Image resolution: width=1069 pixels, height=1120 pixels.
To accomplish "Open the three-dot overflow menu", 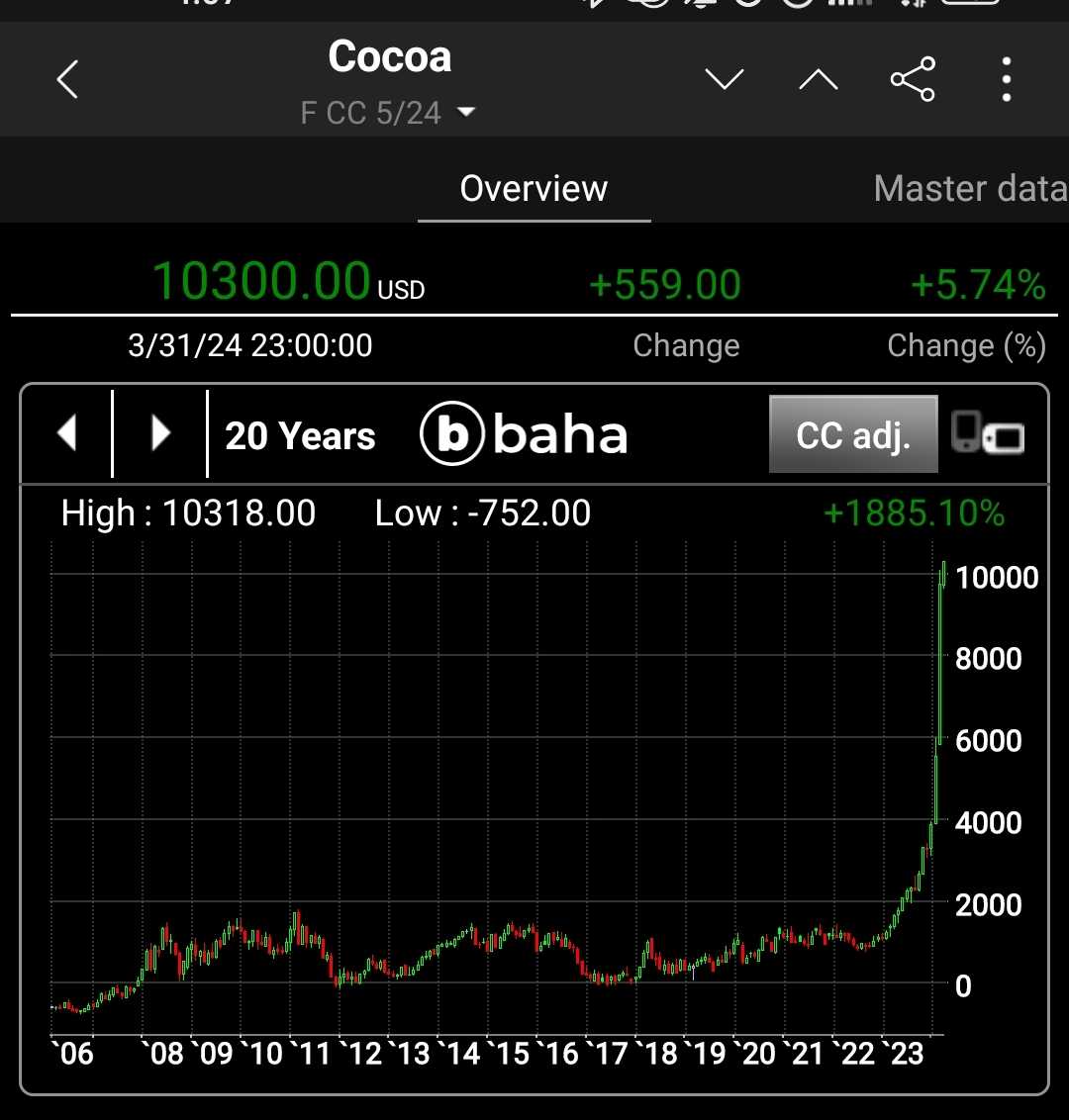I will 1006,79.
